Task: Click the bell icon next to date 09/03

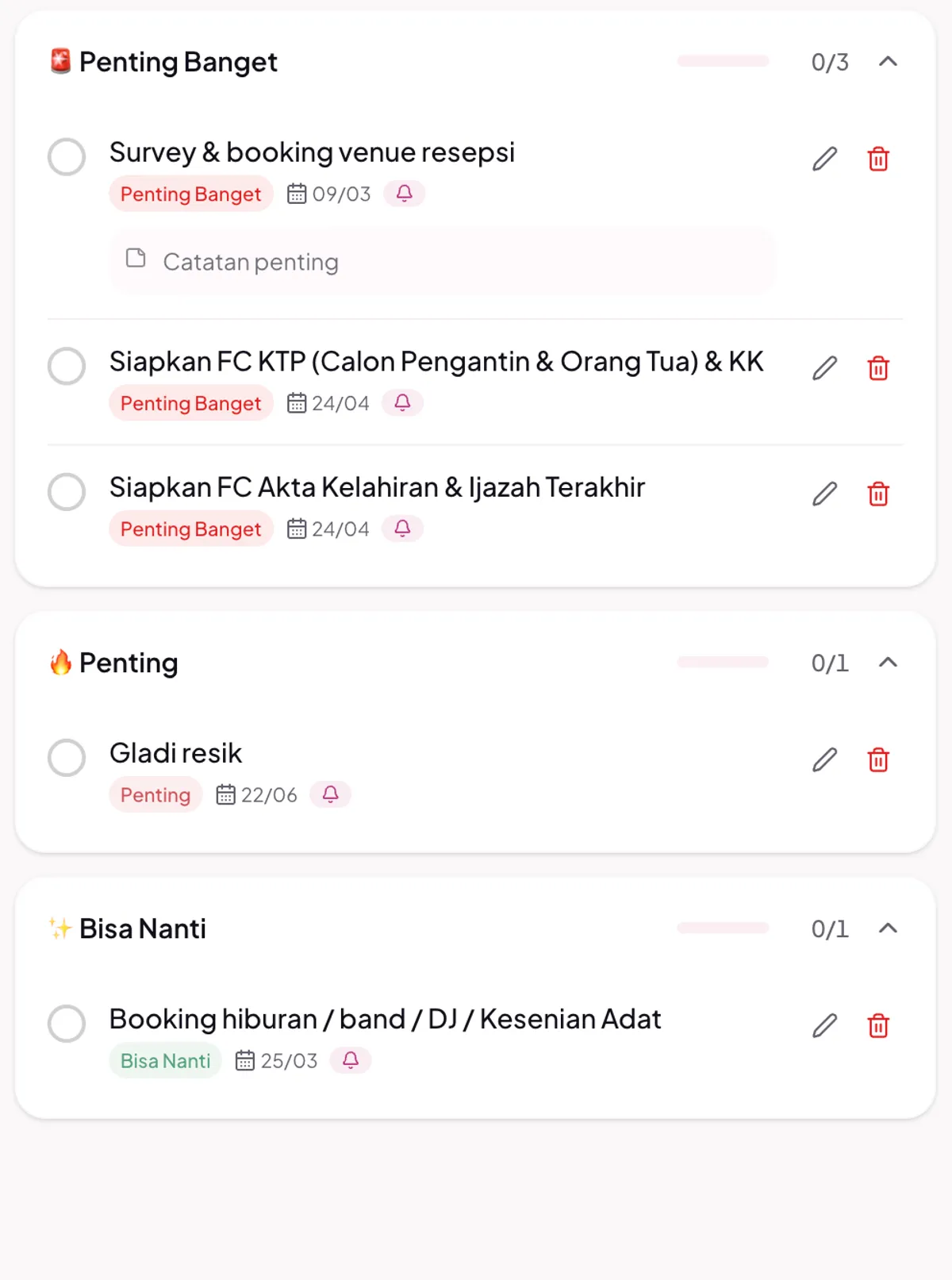Action: click(x=405, y=194)
